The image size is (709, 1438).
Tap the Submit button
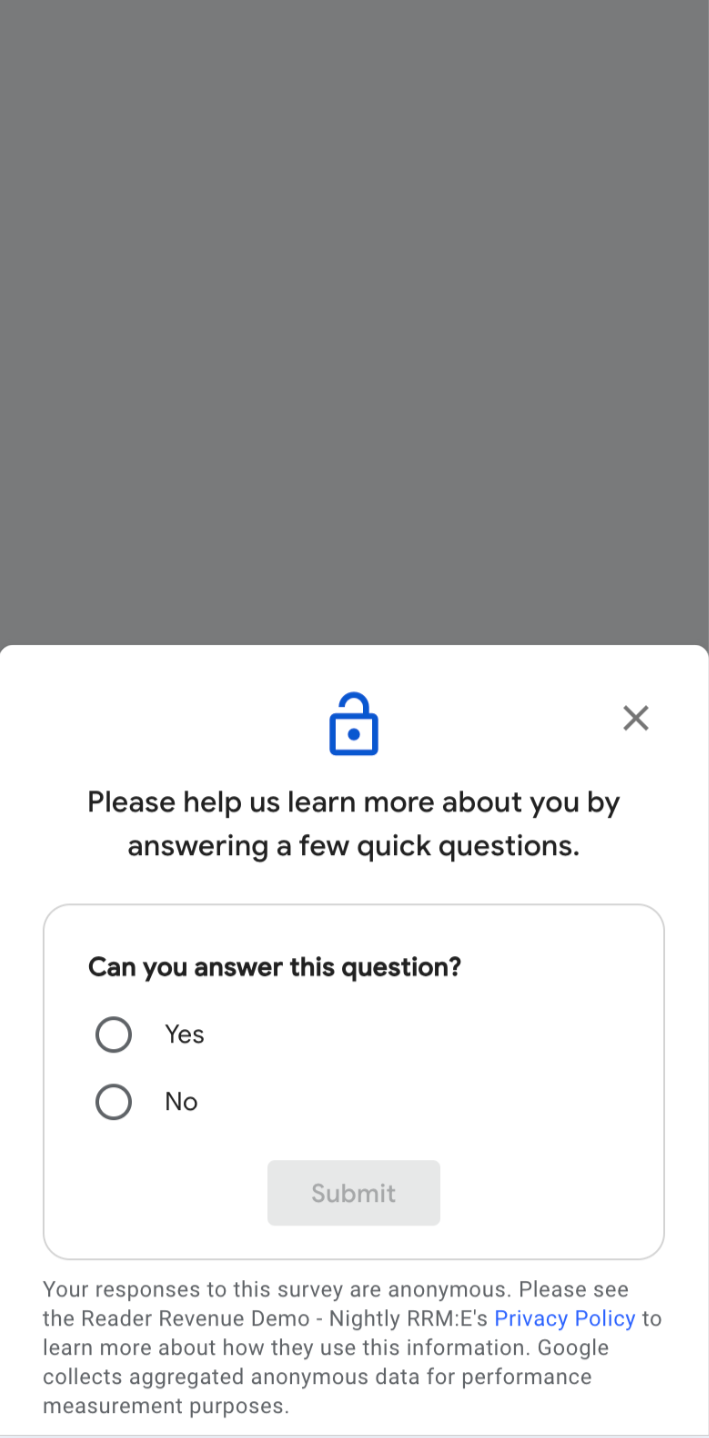353,1193
